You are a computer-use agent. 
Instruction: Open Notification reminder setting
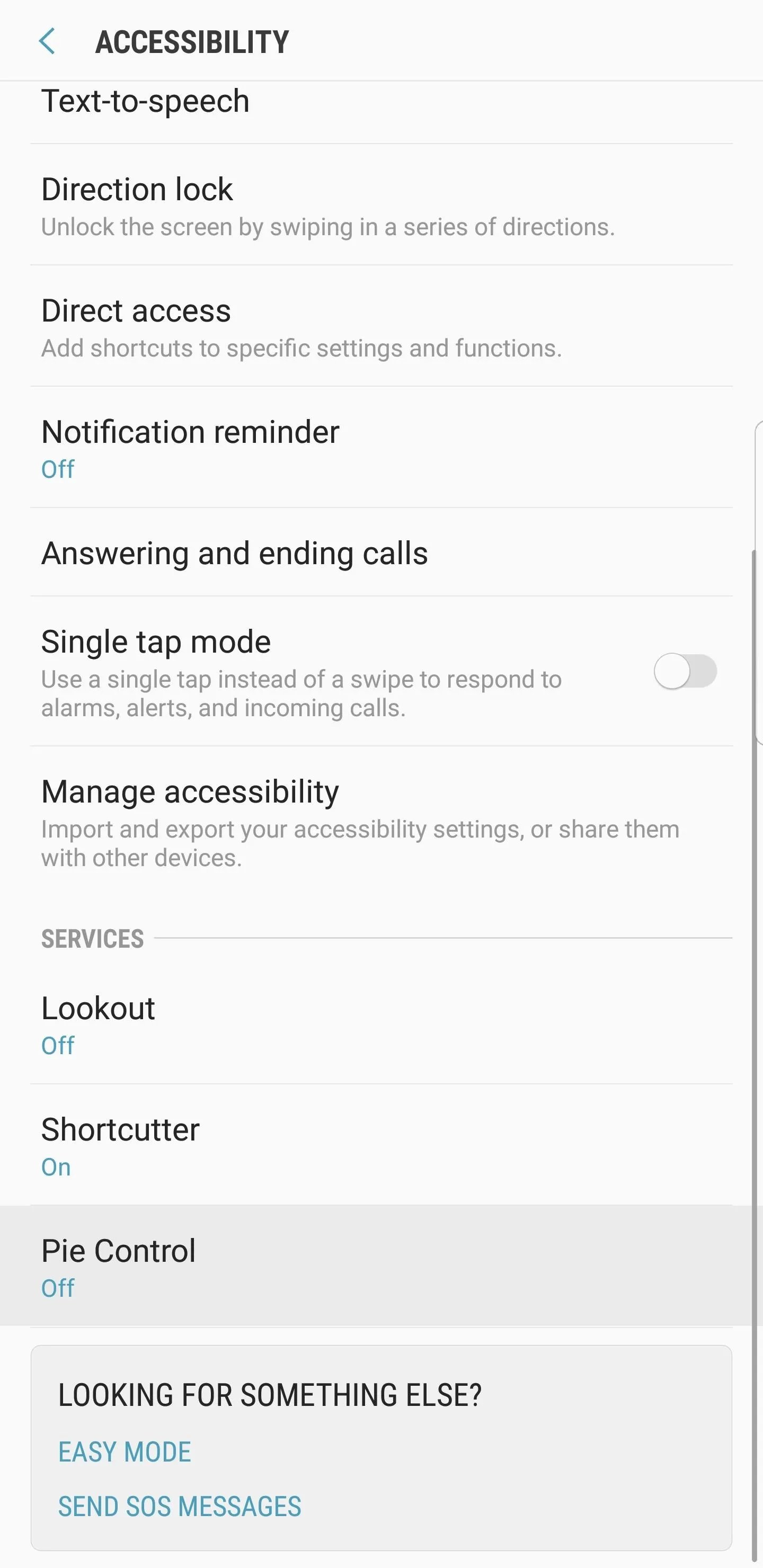coord(381,448)
